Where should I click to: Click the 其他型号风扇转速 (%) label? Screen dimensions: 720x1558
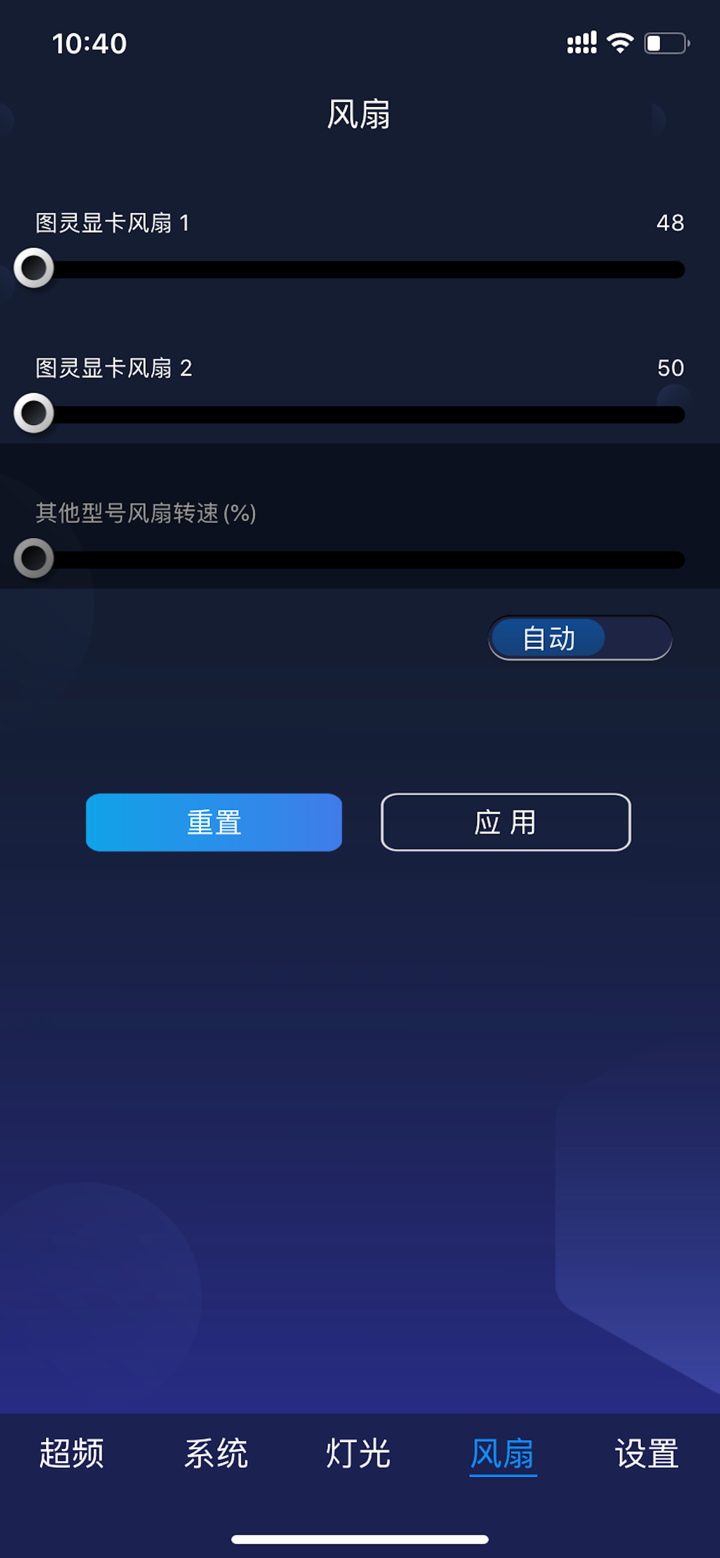point(145,514)
